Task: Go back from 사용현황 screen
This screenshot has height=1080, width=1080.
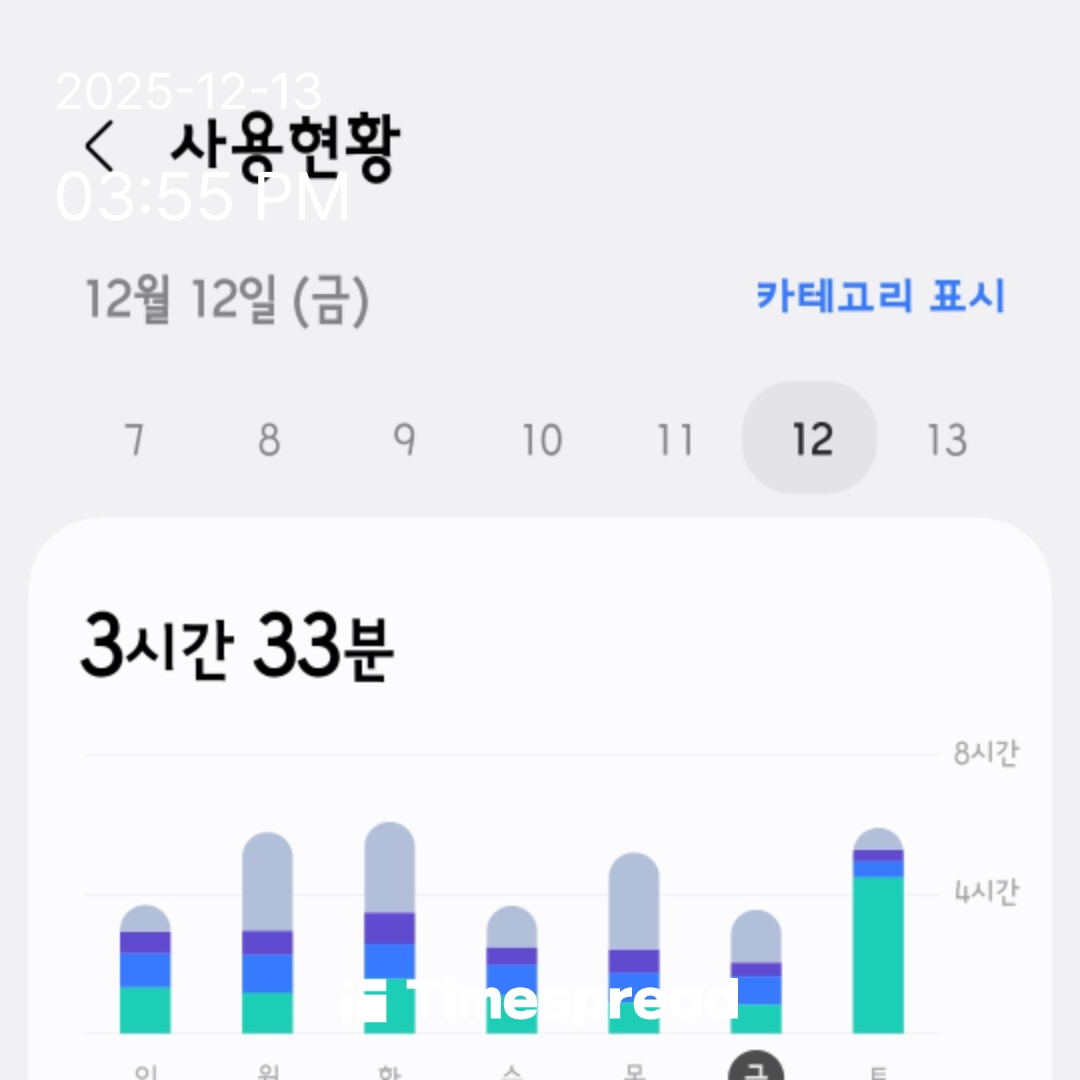Action: pyautogui.click(x=100, y=148)
